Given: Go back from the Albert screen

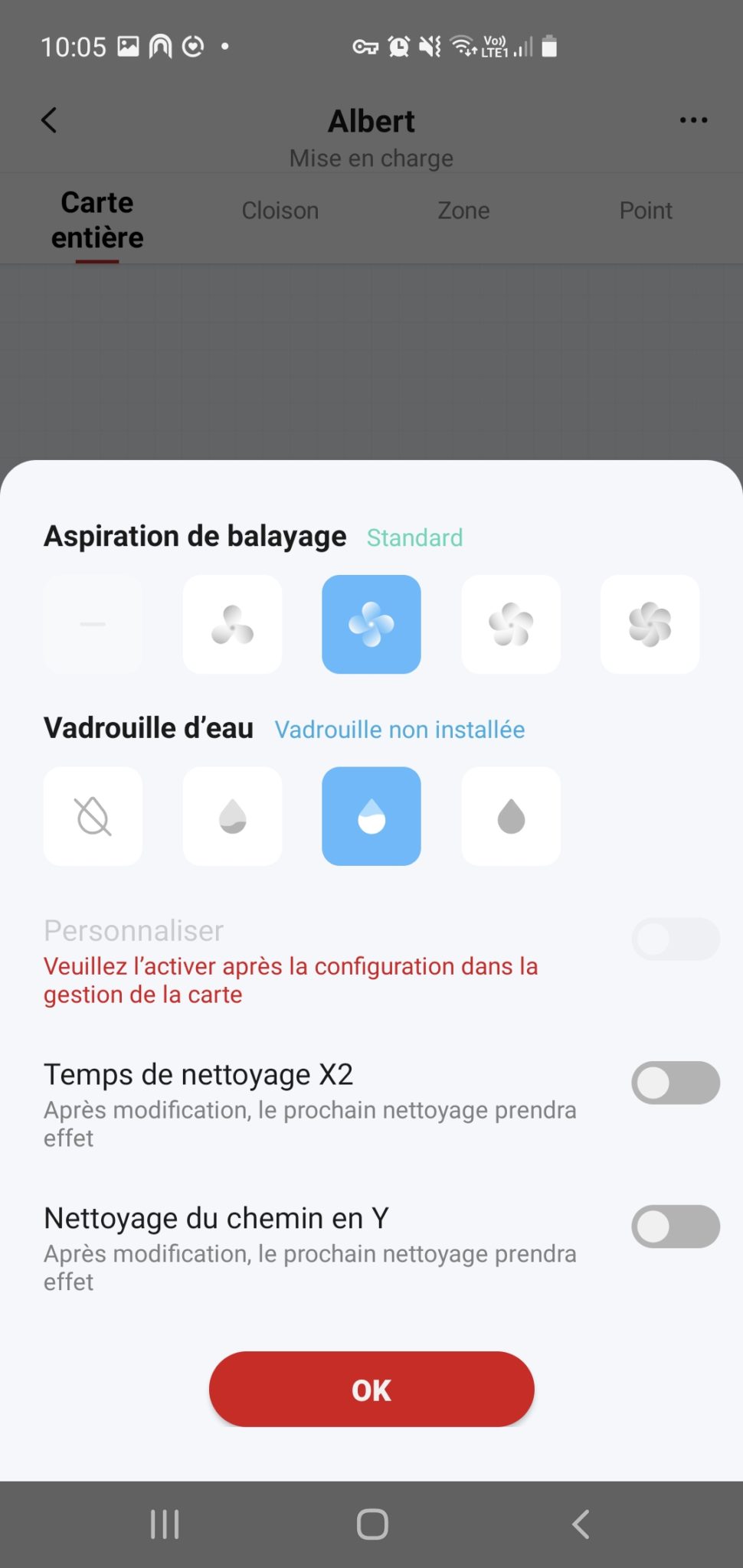Looking at the screenshot, I should point(49,120).
